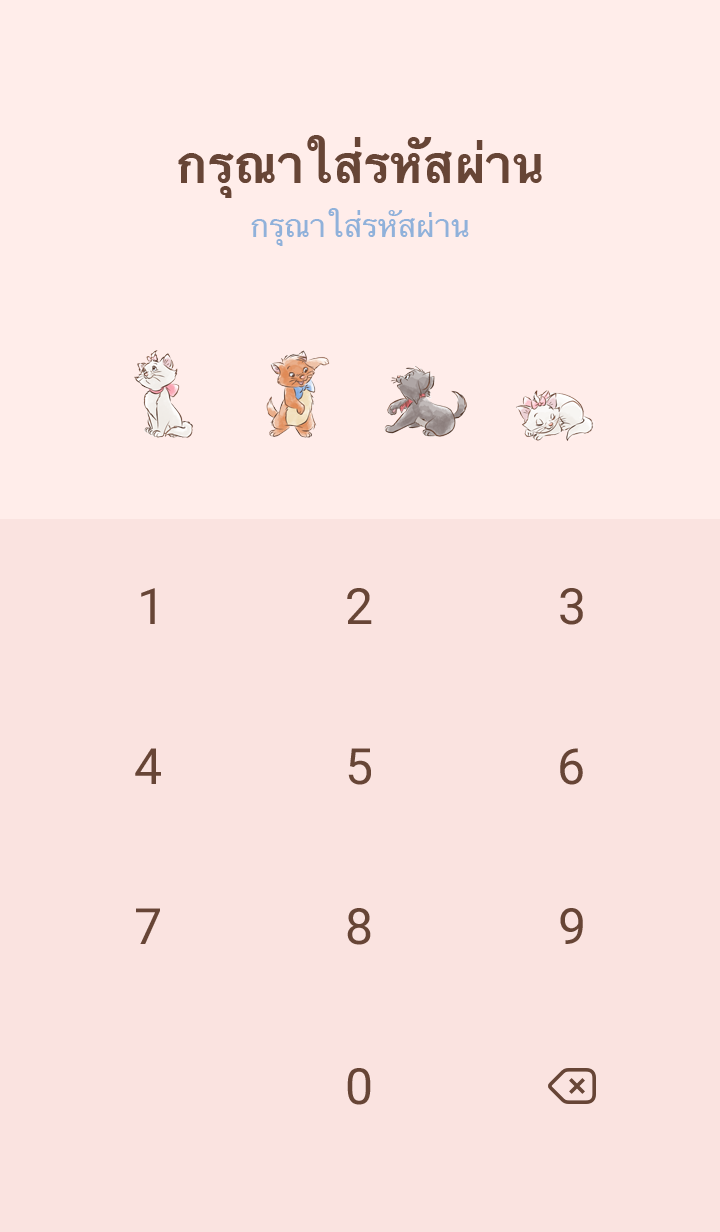
Task: Enter digit 6 for the passcode
Action: 571,767
